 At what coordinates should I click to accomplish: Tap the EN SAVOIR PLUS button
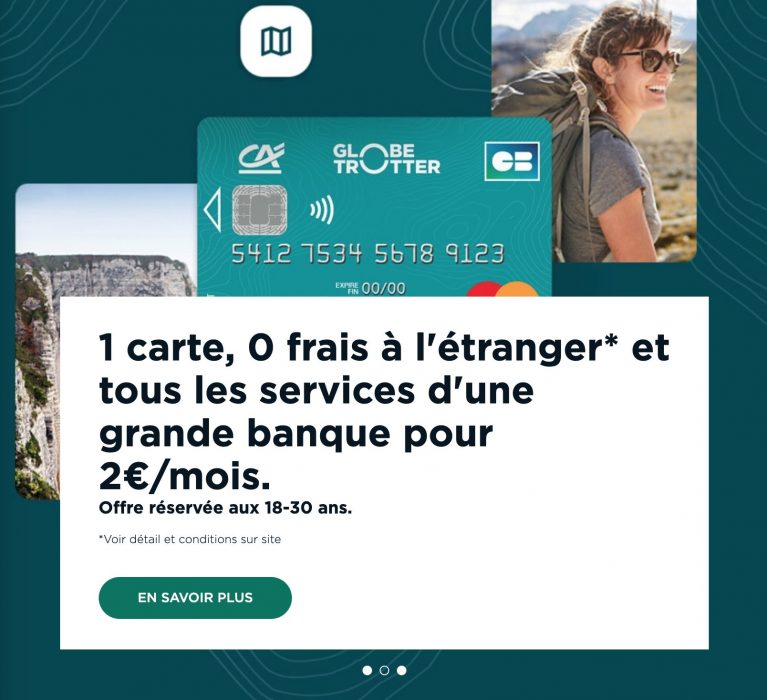click(195, 598)
